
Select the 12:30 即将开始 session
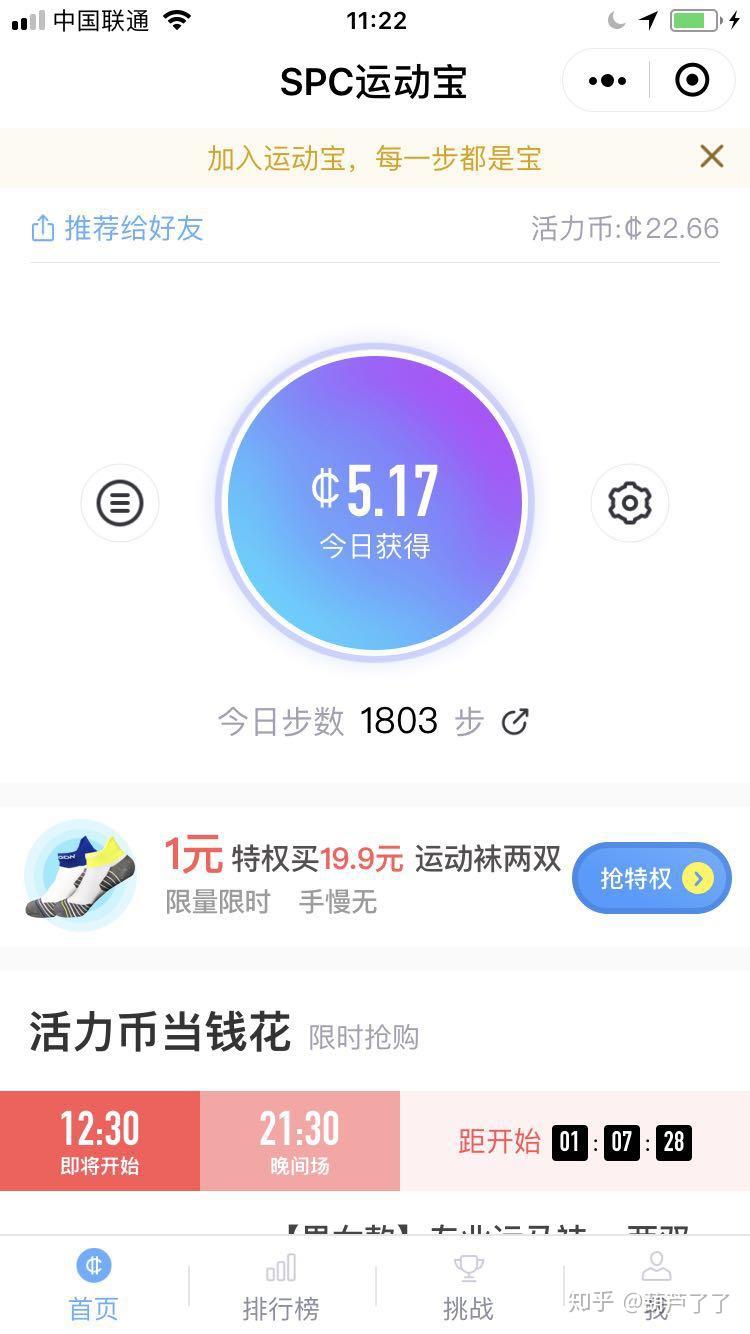tap(100, 1141)
